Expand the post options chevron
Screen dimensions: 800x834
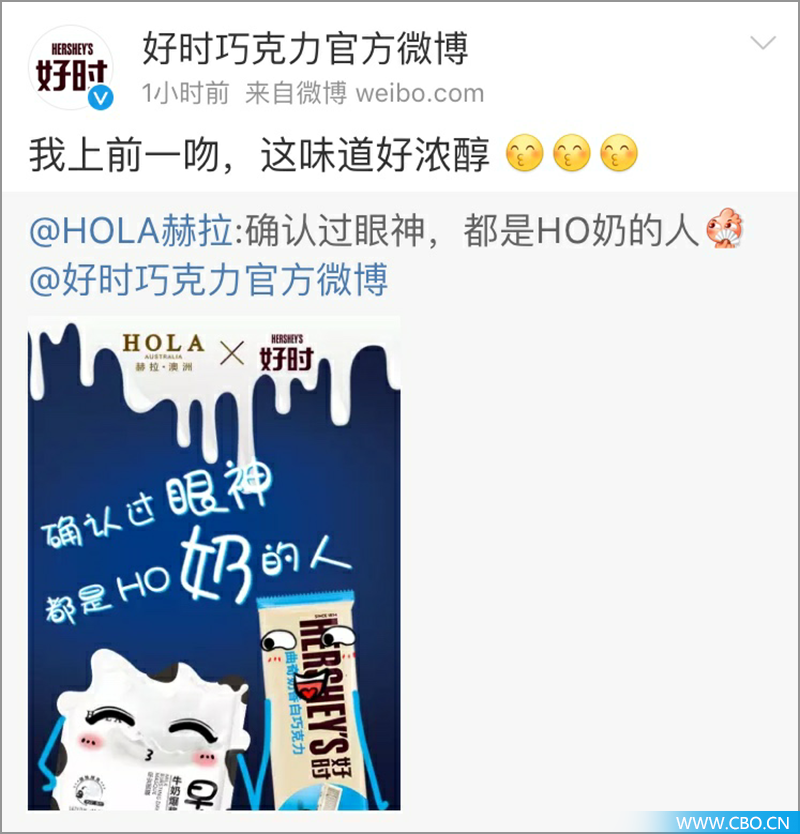click(x=762, y=43)
